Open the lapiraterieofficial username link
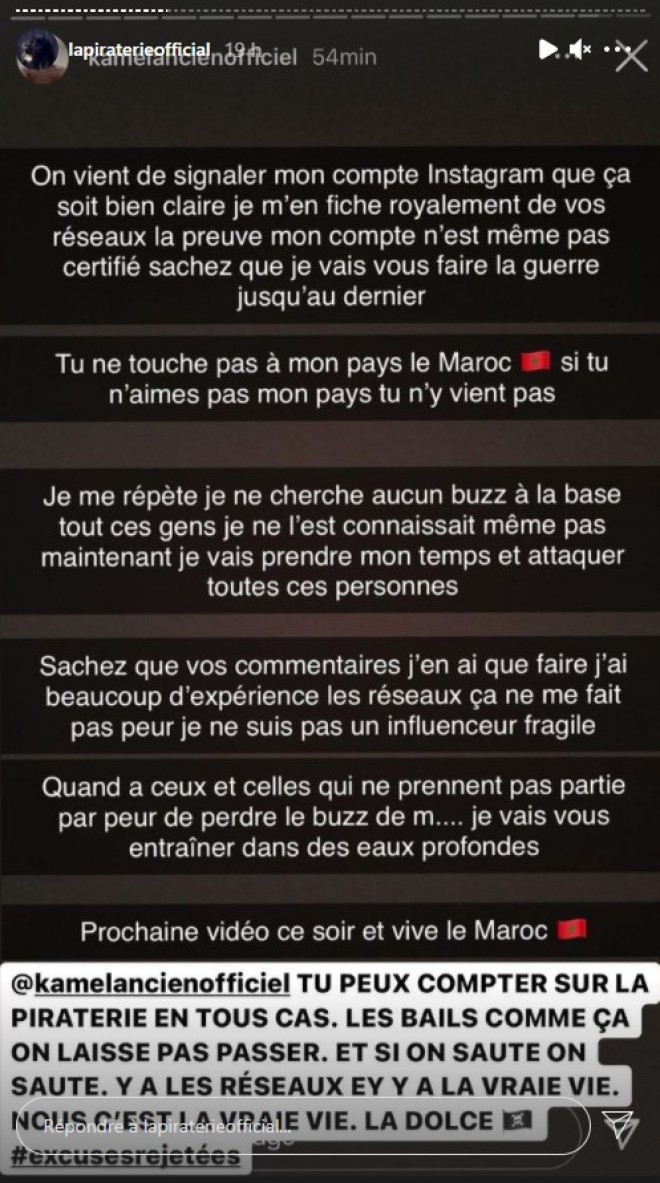This screenshot has width=660, height=1183. 140,49
